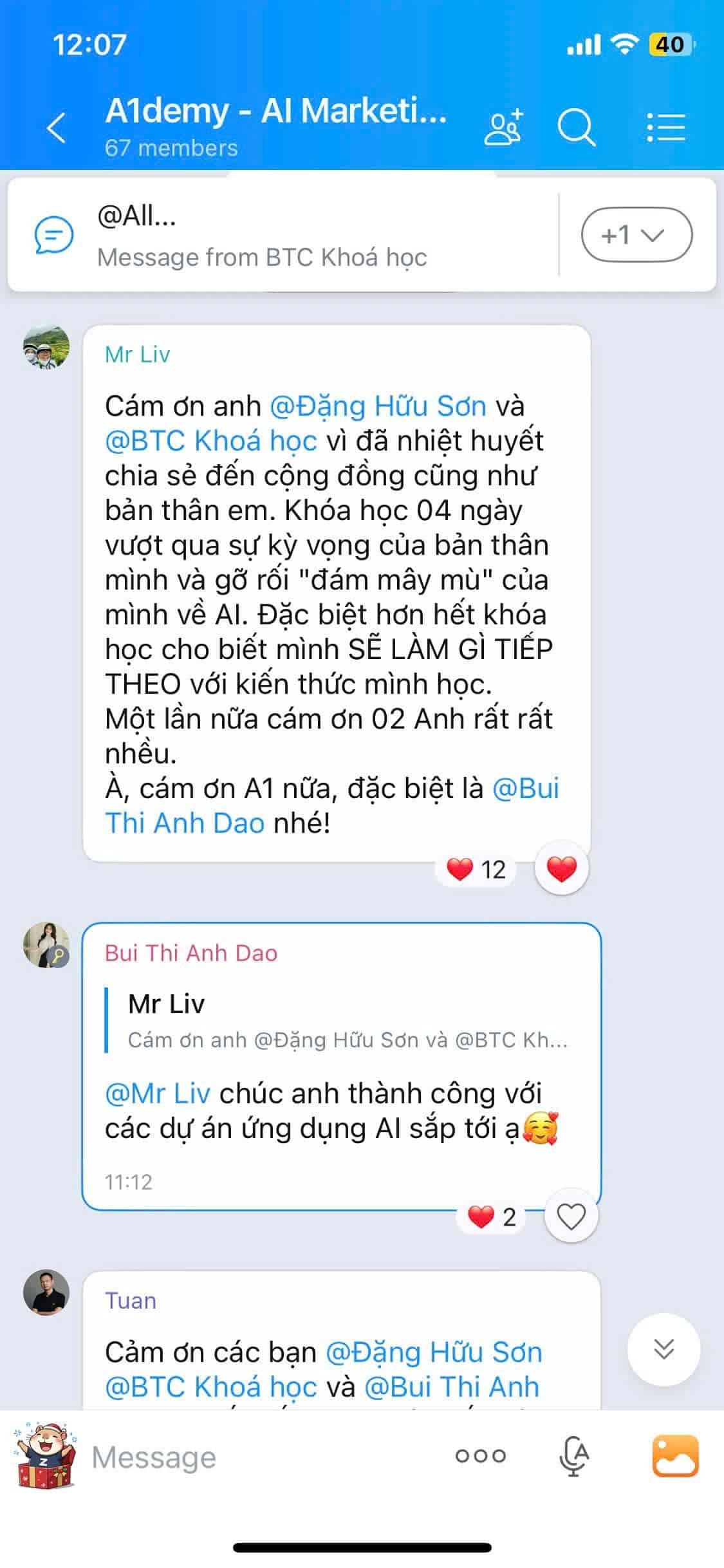Open the @Đặng Hữu Sơn mention in Mr Liv's message

click(x=378, y=406)
